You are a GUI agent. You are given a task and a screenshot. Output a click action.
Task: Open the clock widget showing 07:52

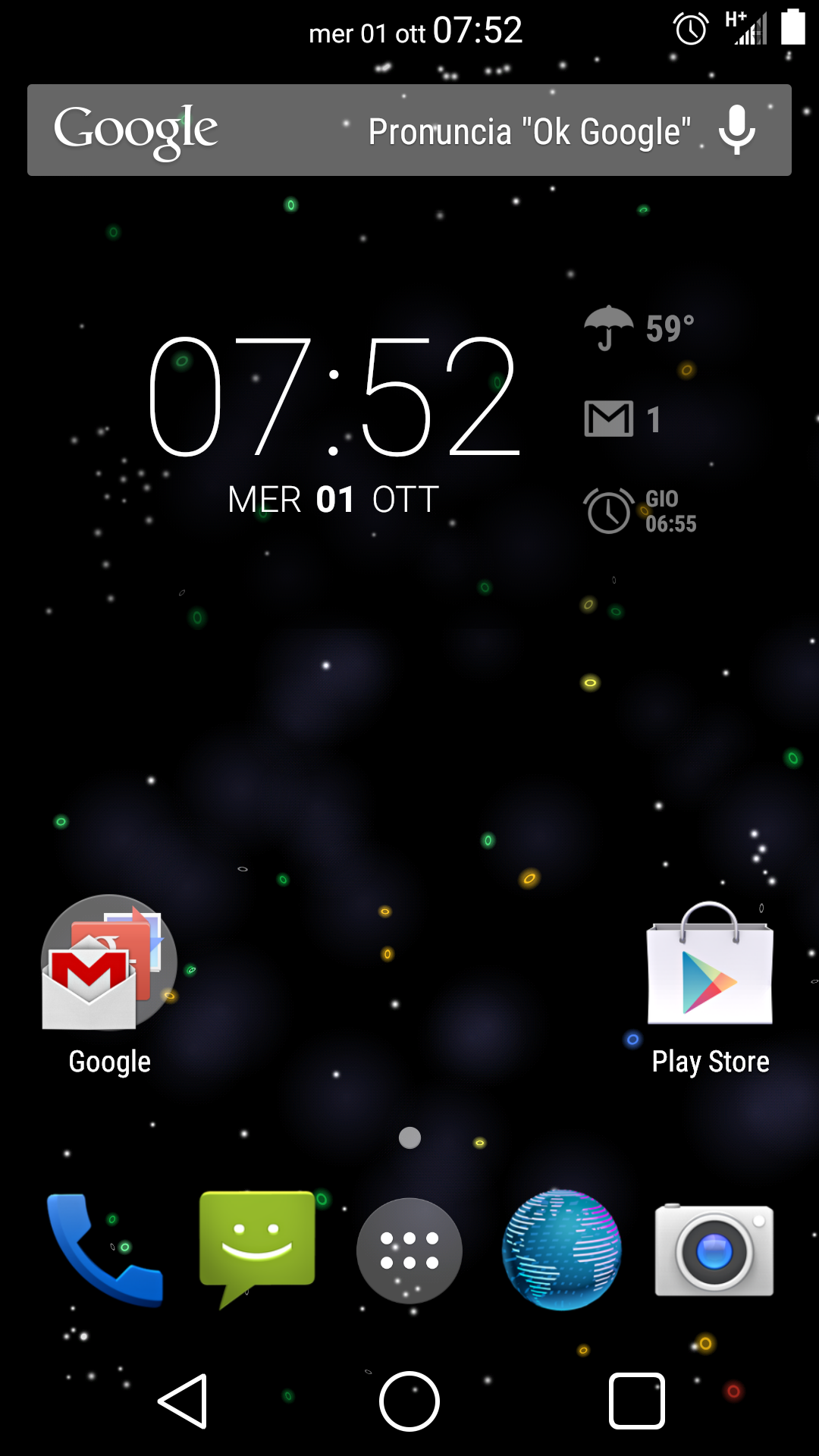[x=334, y=397]
